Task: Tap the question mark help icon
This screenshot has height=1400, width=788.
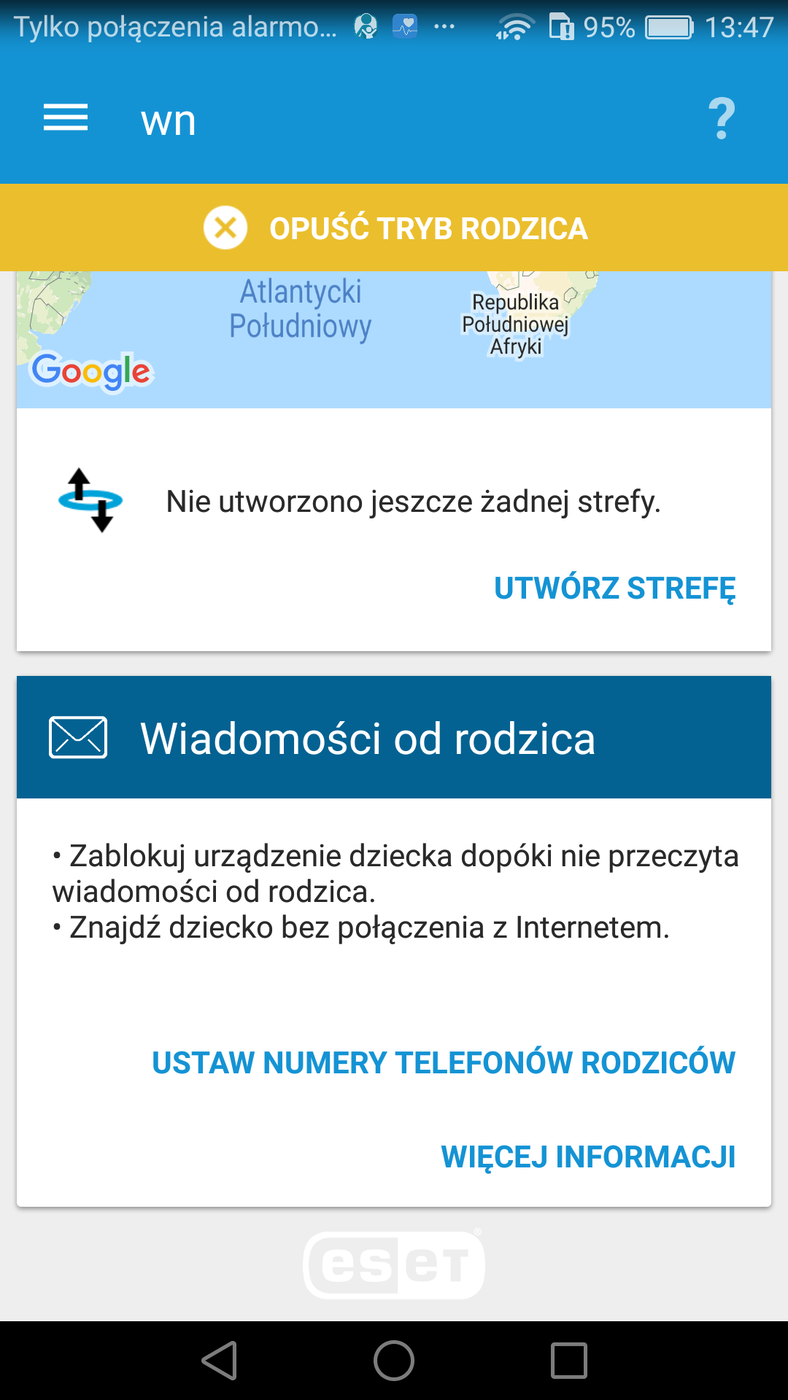Action: click(x=722, y=117)
